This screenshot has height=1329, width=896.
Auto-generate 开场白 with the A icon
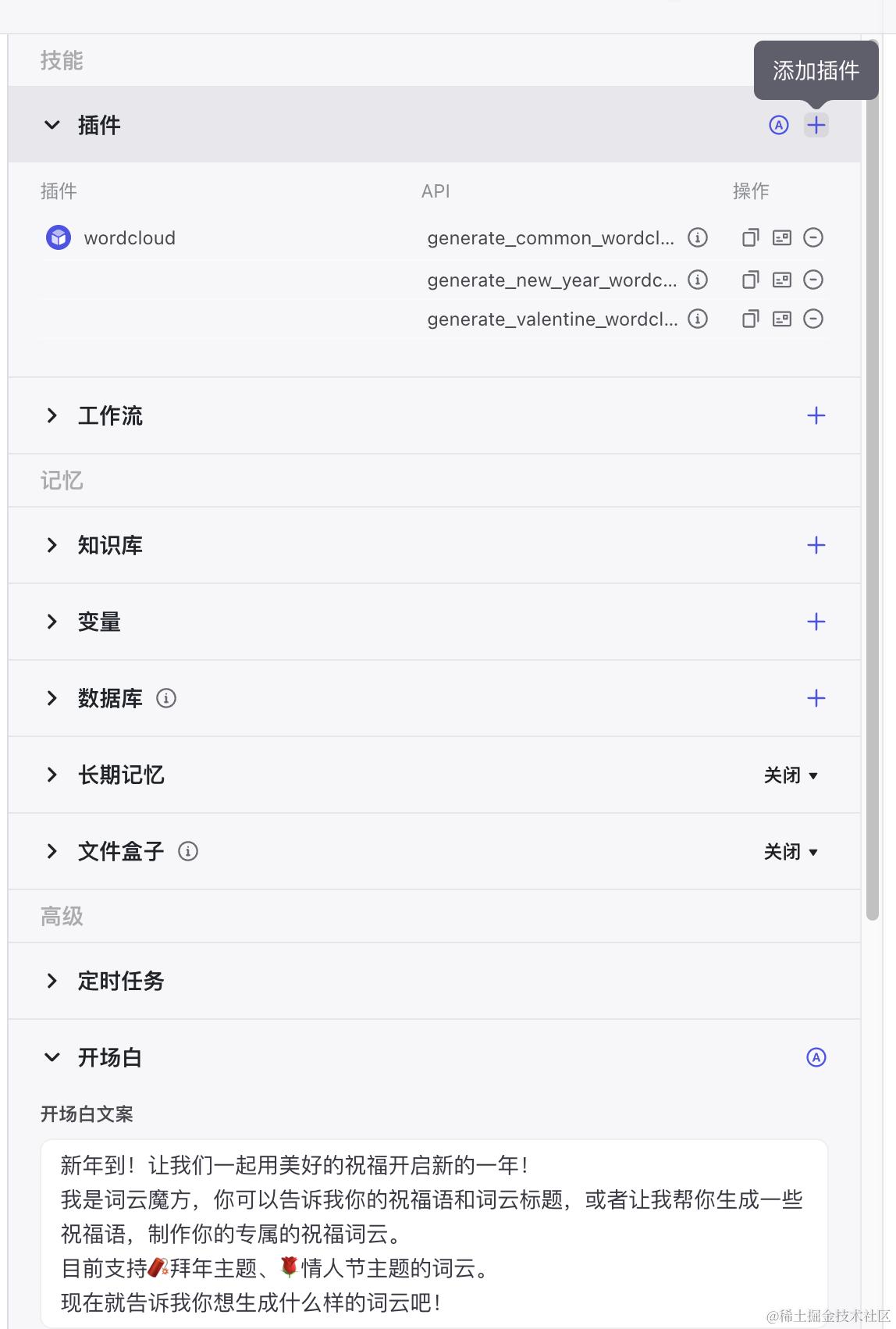(816, 1057)
